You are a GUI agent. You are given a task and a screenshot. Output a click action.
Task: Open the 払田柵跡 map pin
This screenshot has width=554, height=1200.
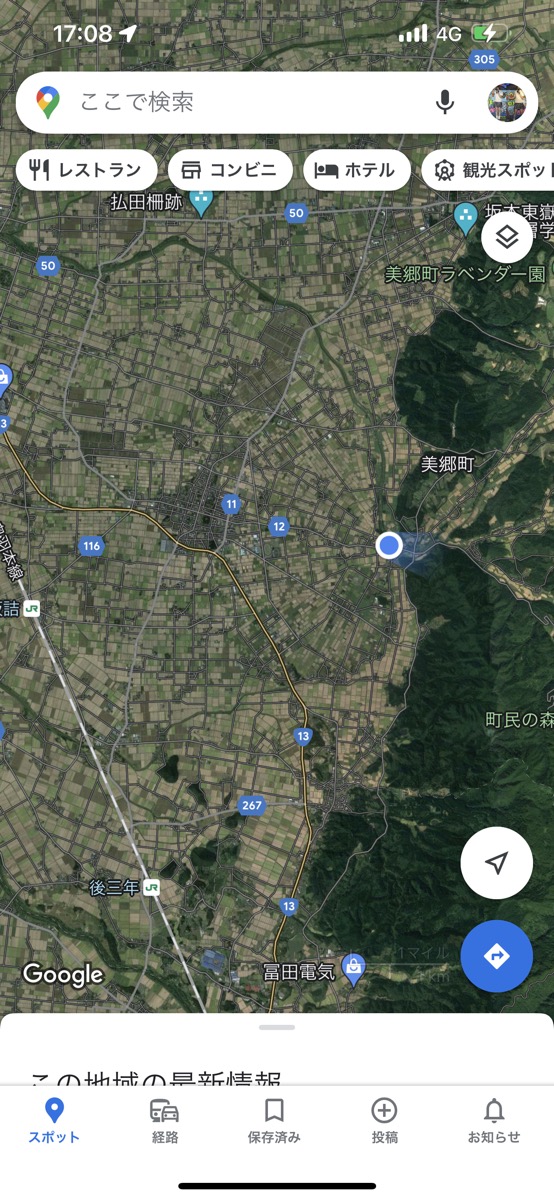tap(201, 204)
